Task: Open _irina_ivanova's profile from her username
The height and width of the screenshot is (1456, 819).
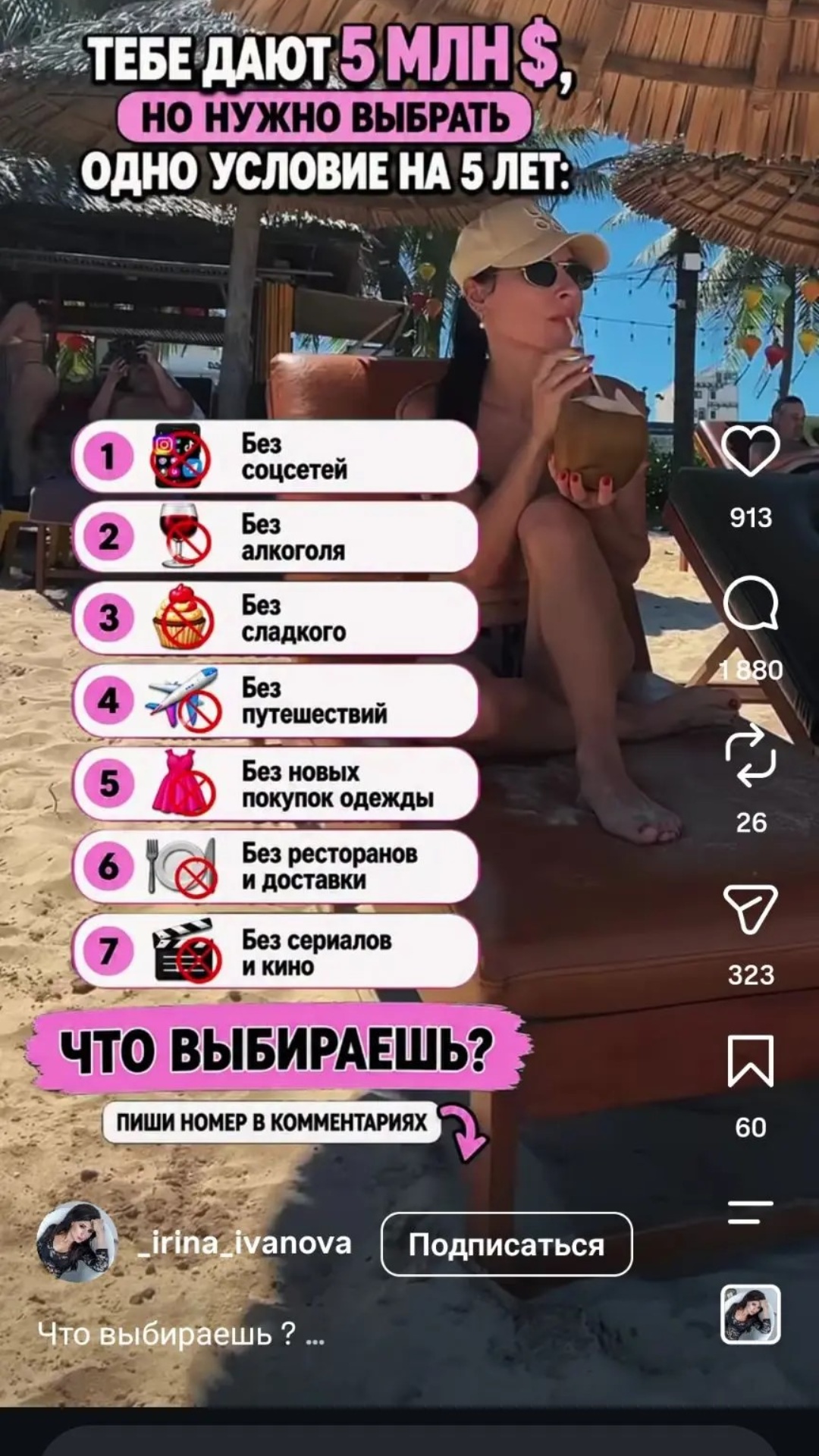Action: (245, 1244)
